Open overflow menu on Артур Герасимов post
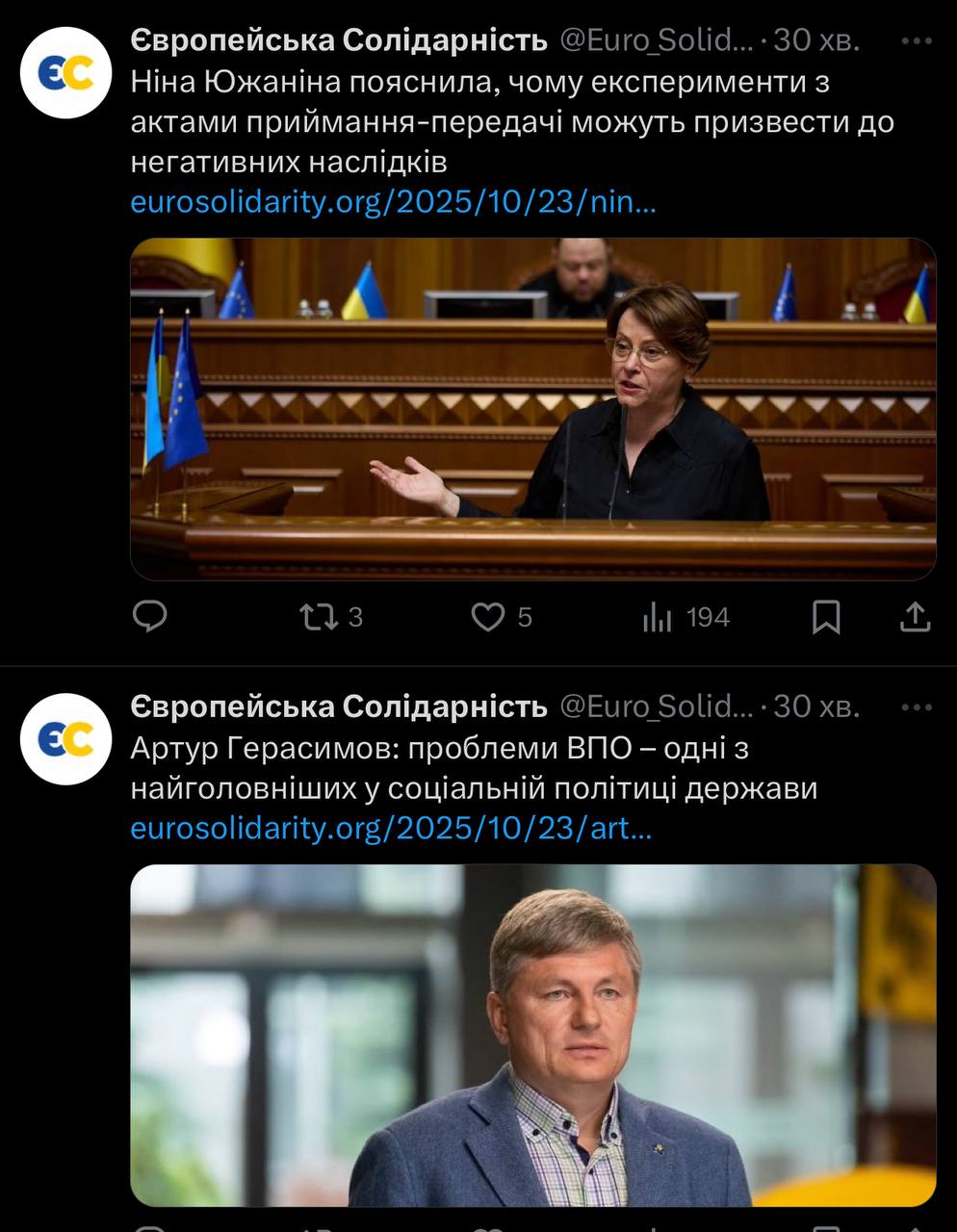 tap(916, 707)
